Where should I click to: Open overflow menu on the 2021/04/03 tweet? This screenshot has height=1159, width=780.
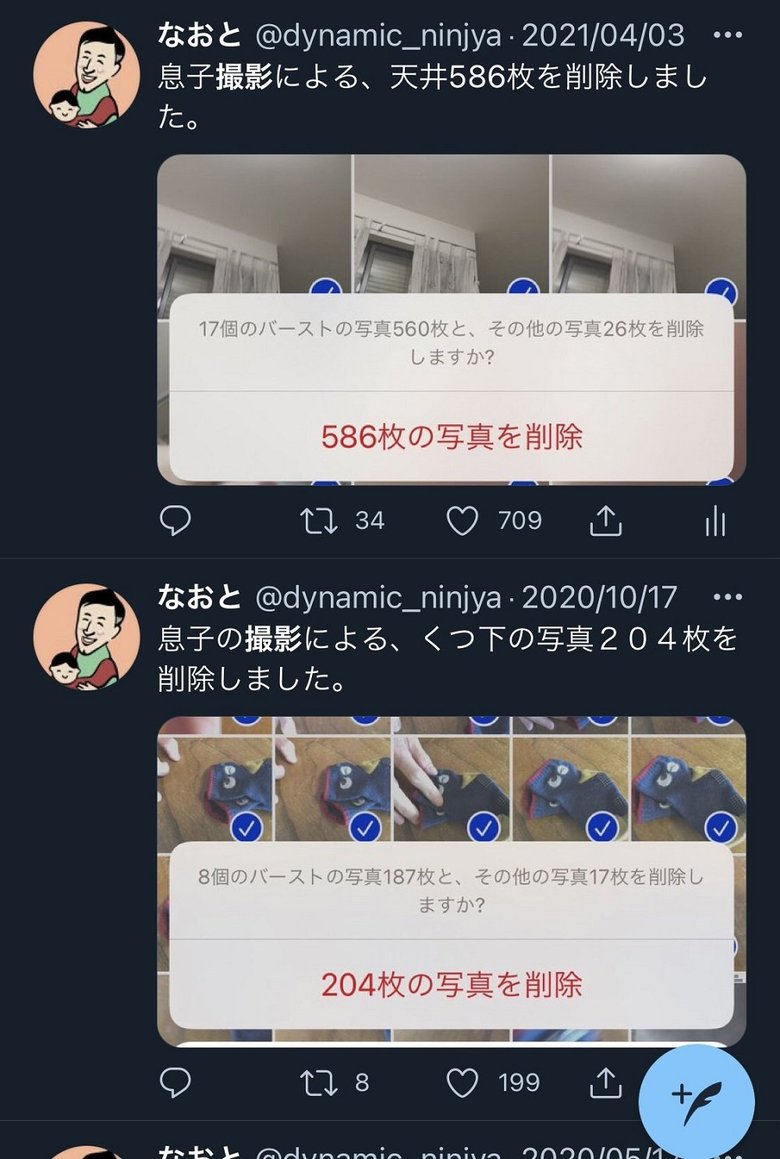click(727, 36)
